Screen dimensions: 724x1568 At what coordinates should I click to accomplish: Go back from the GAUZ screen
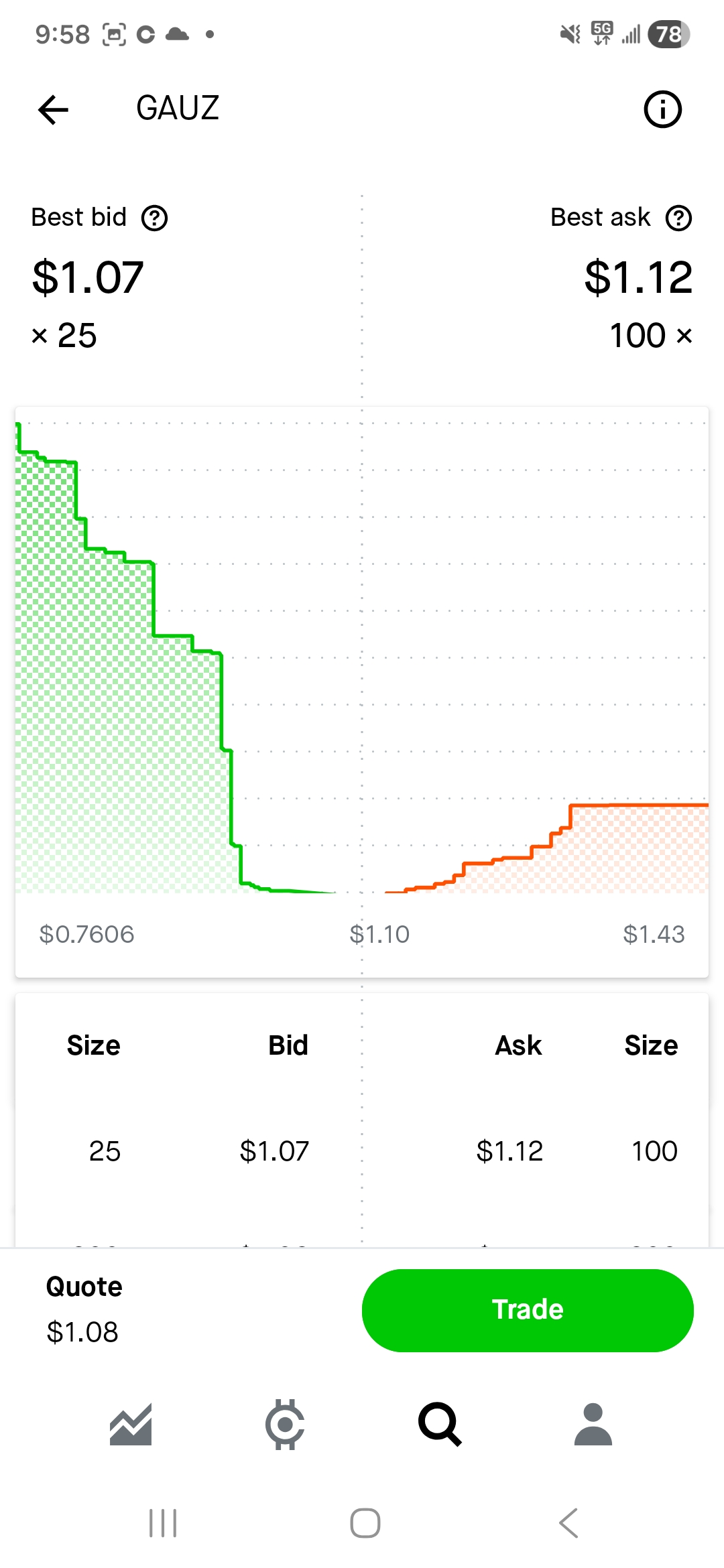click(54, 109)
